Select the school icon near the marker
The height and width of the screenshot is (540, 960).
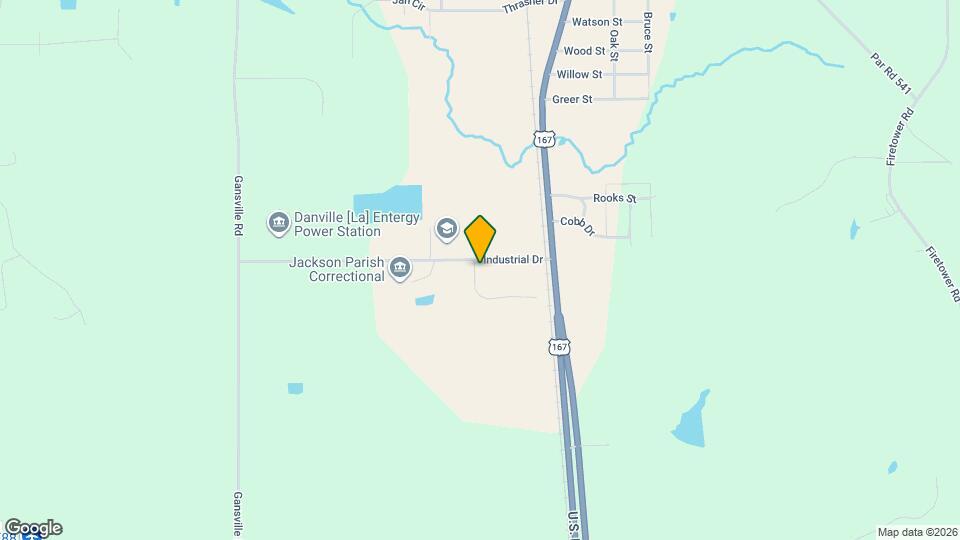(x=447, y=231)
